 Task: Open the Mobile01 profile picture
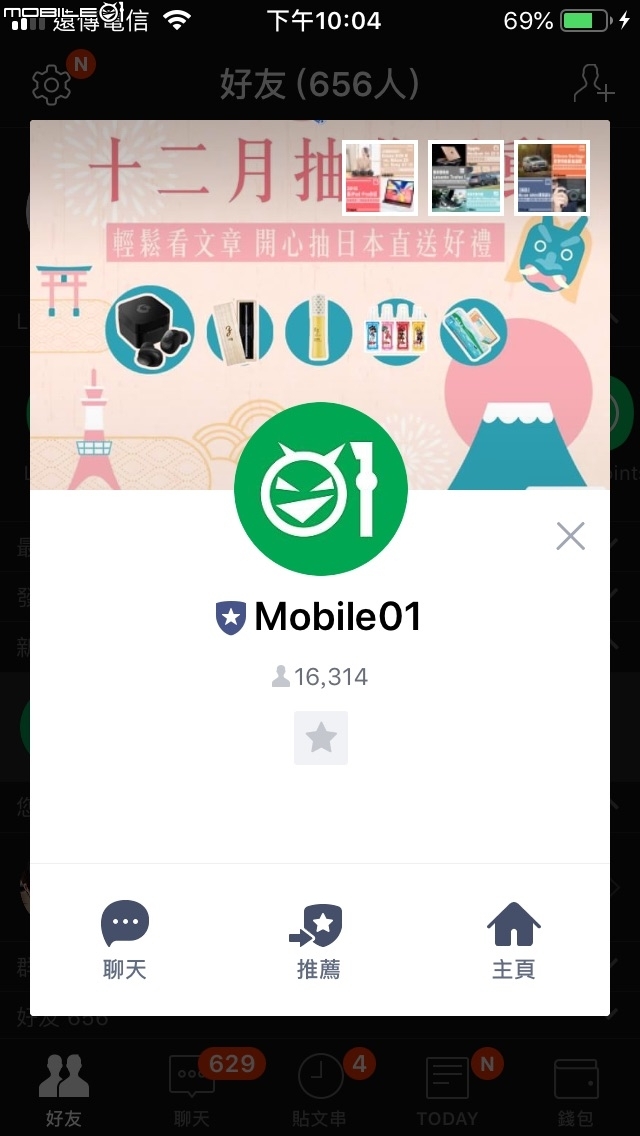click(x=321, y=489)
